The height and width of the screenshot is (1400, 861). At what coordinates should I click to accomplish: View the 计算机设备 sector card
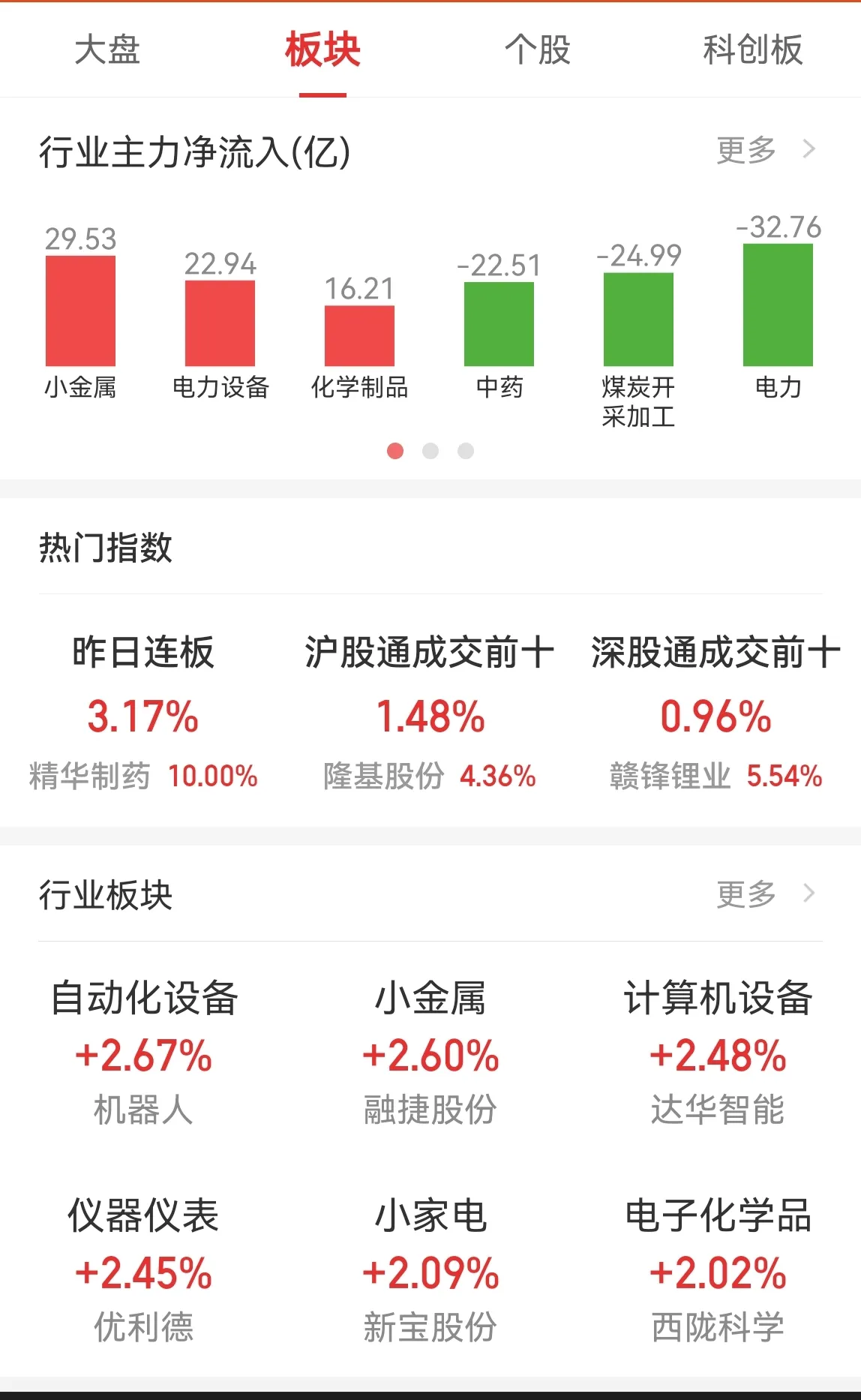tap(718, 1052)
